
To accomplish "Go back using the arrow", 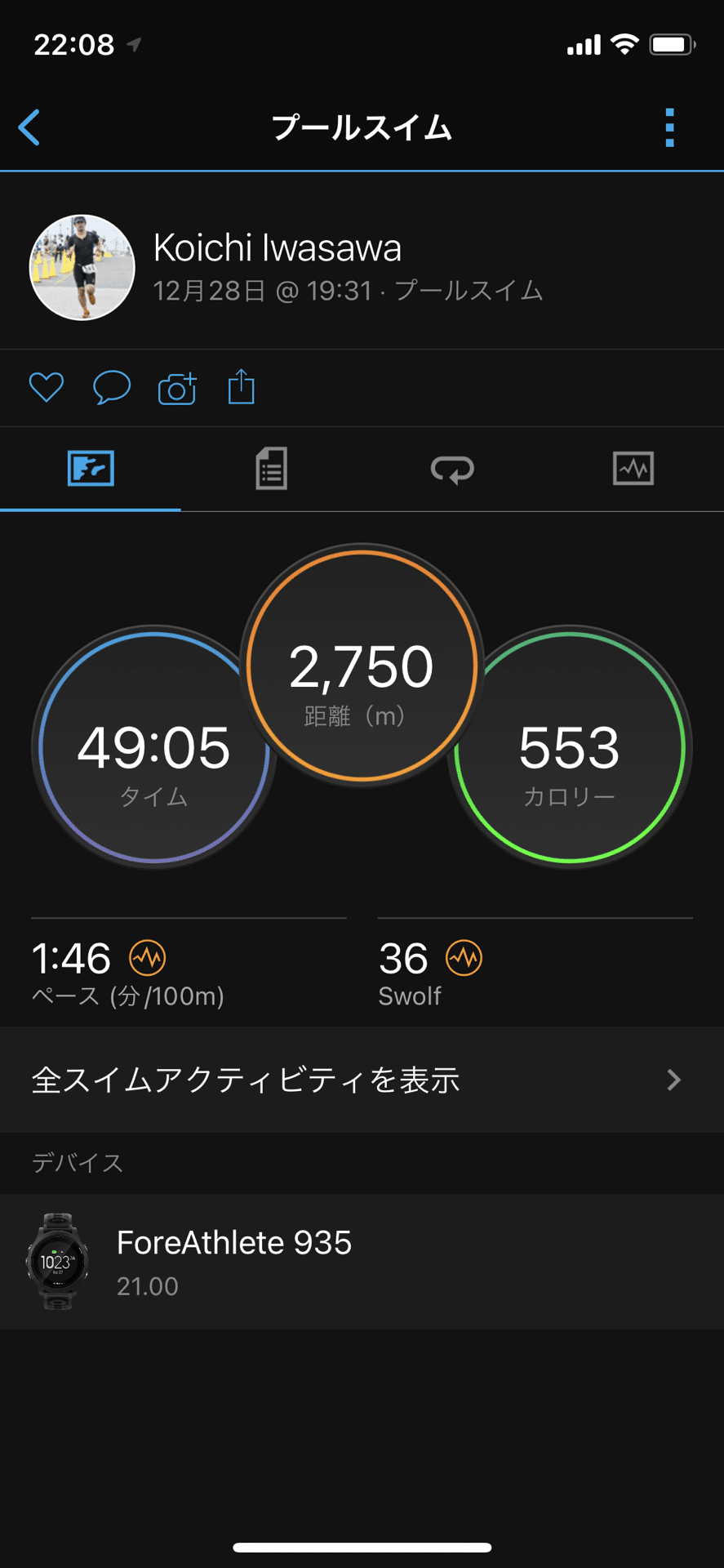I will pyautogui.click(x=29, y=127).
